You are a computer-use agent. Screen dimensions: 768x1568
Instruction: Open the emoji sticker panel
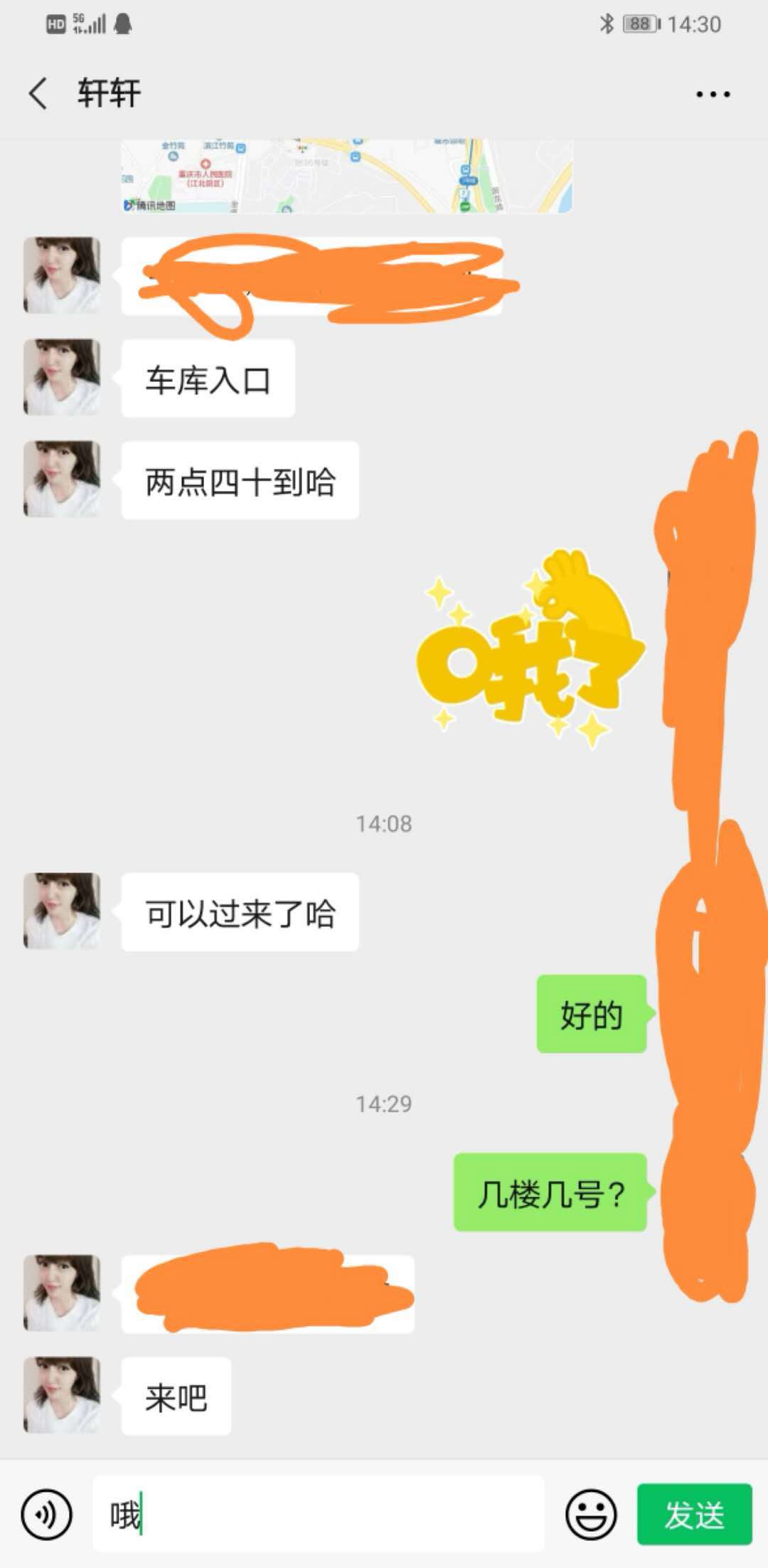(x=590, y=1515)
